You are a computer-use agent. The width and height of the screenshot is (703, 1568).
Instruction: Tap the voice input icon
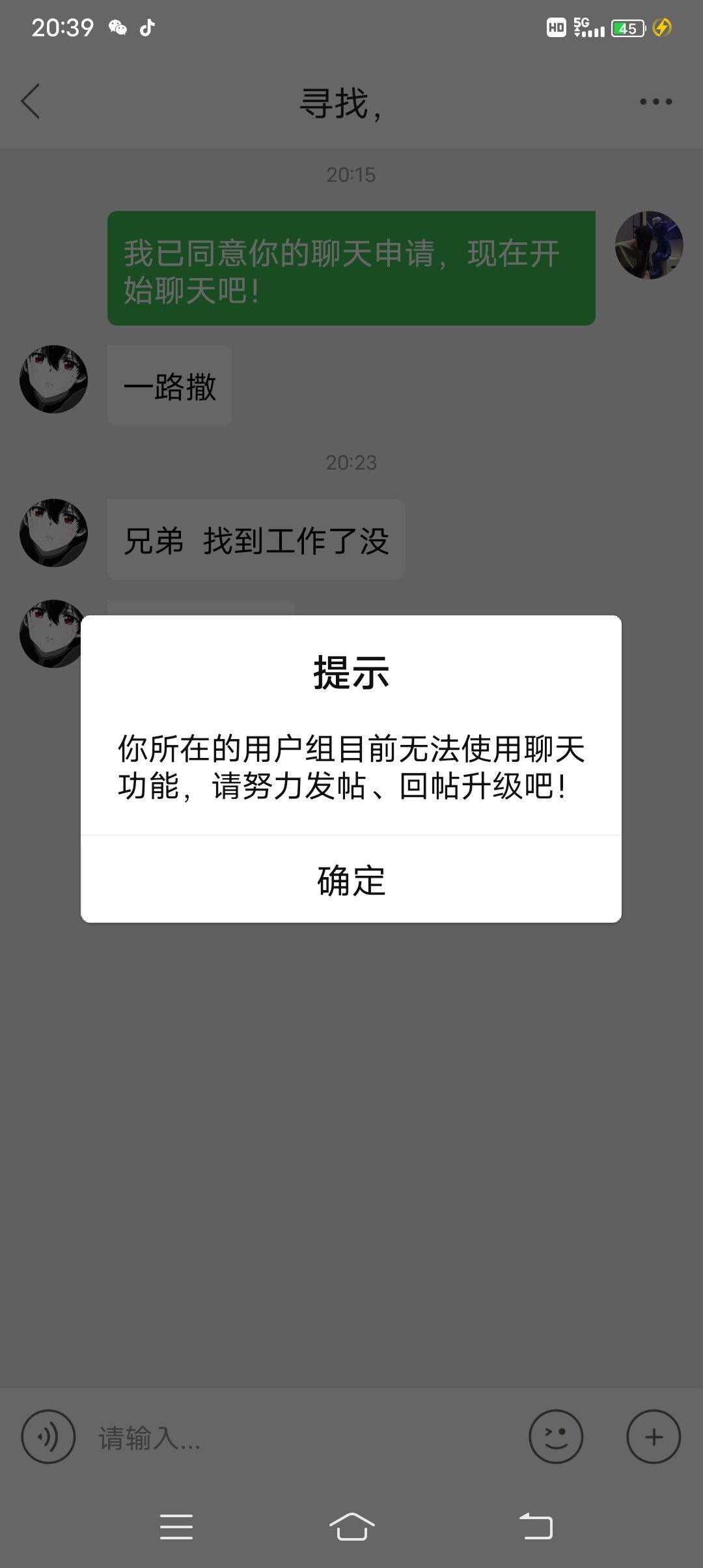[x=49, y=1436]
